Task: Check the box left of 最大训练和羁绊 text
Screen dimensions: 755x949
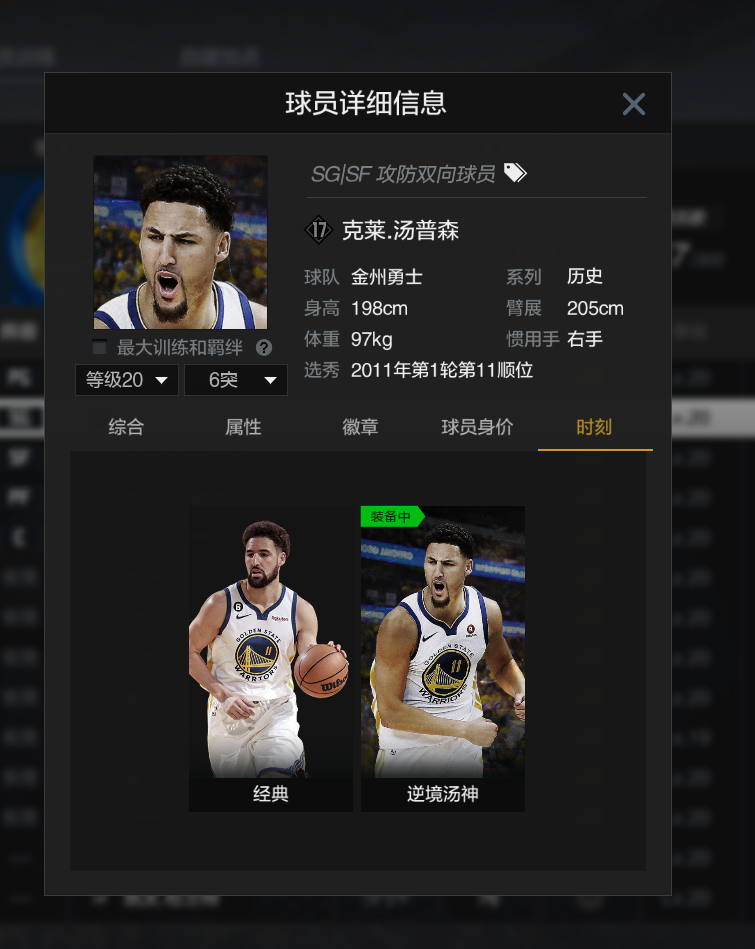Action: [x=97, y=348]
